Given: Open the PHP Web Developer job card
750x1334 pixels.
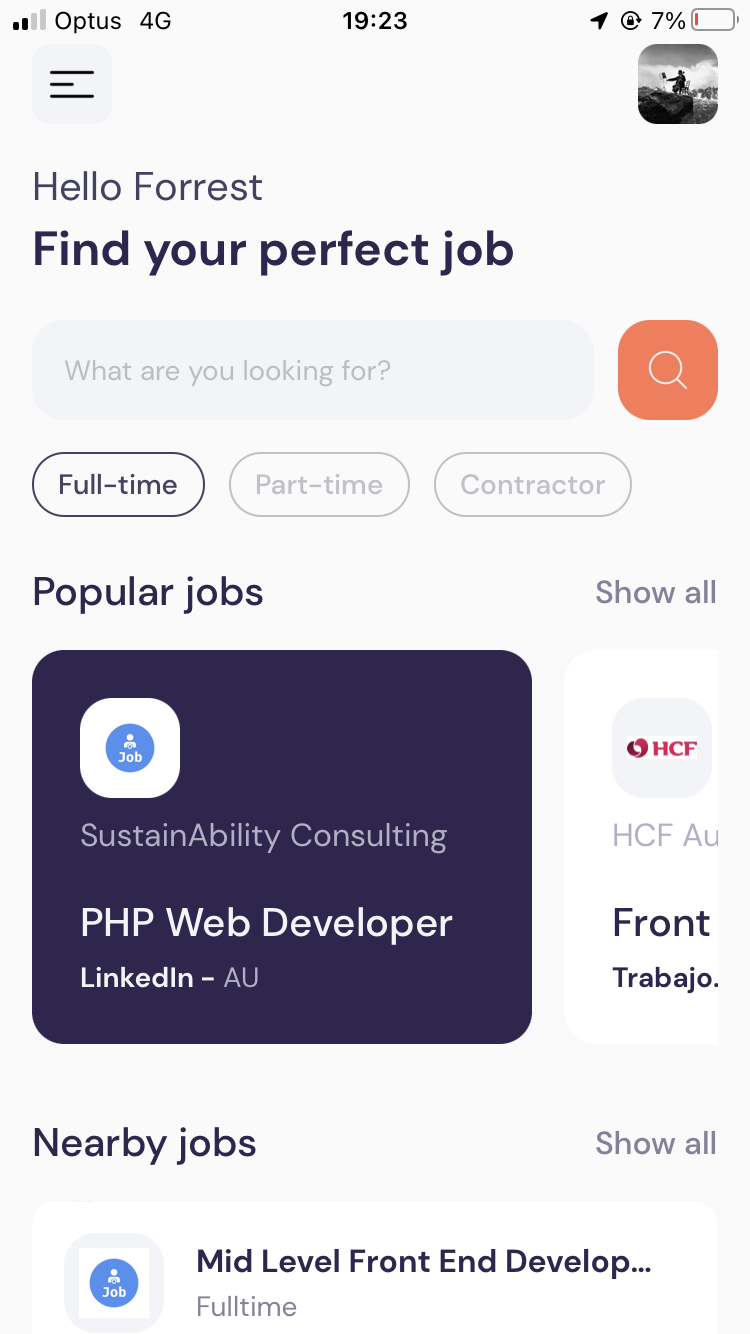Looking at the screenshot, I should point(282,847).
